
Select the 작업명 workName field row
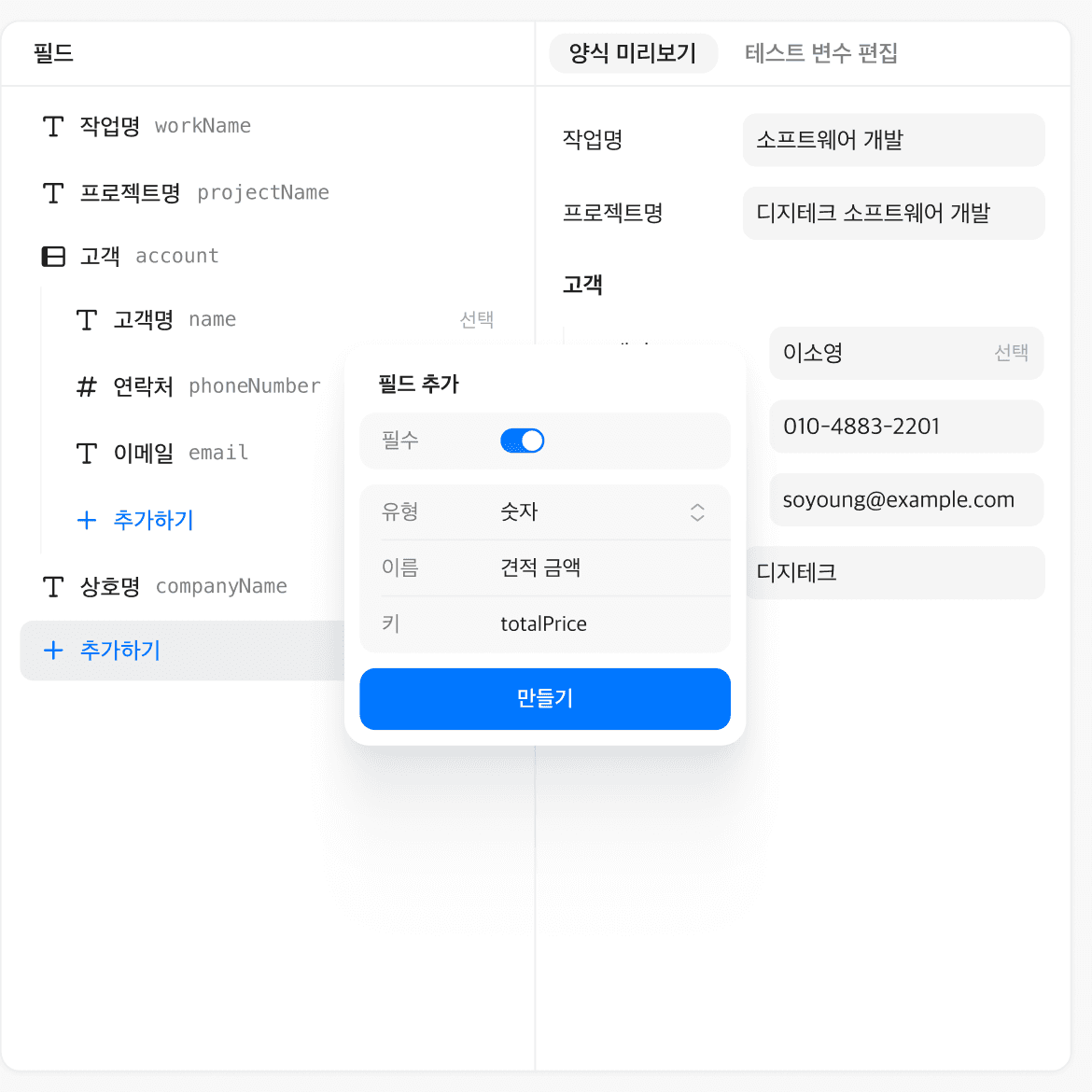pos(268,126)
